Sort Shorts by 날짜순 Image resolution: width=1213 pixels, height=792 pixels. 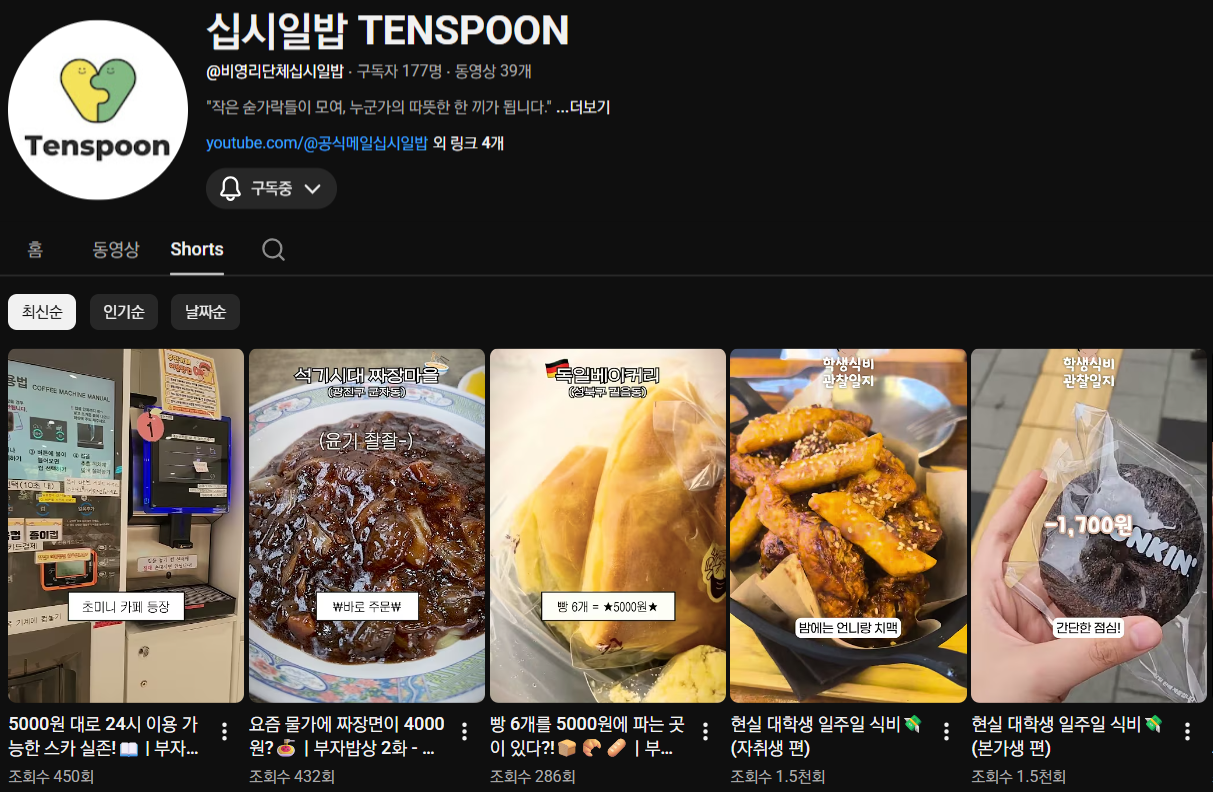pos(205,312)
